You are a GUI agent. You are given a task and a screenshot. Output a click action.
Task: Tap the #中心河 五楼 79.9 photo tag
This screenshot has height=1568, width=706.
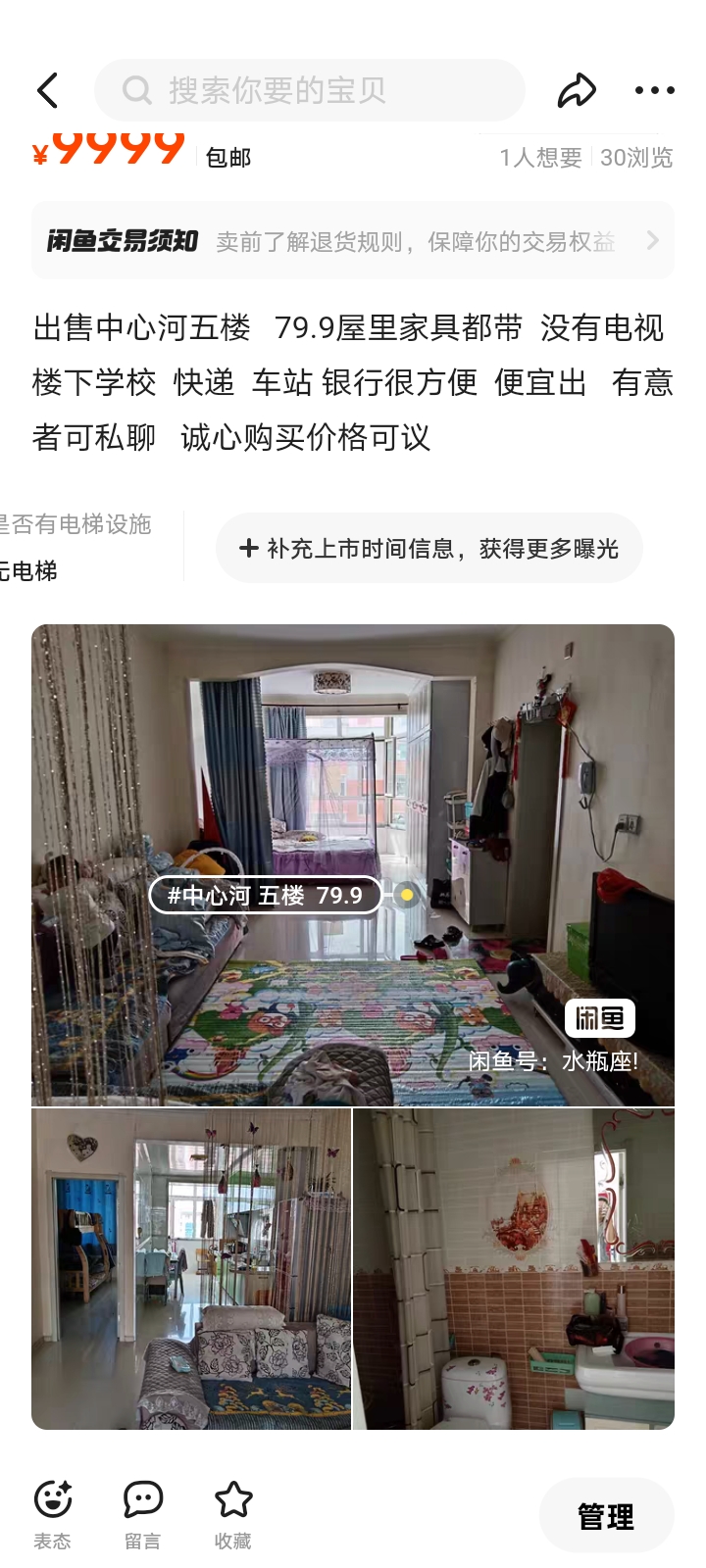click(x=265, y=895)
